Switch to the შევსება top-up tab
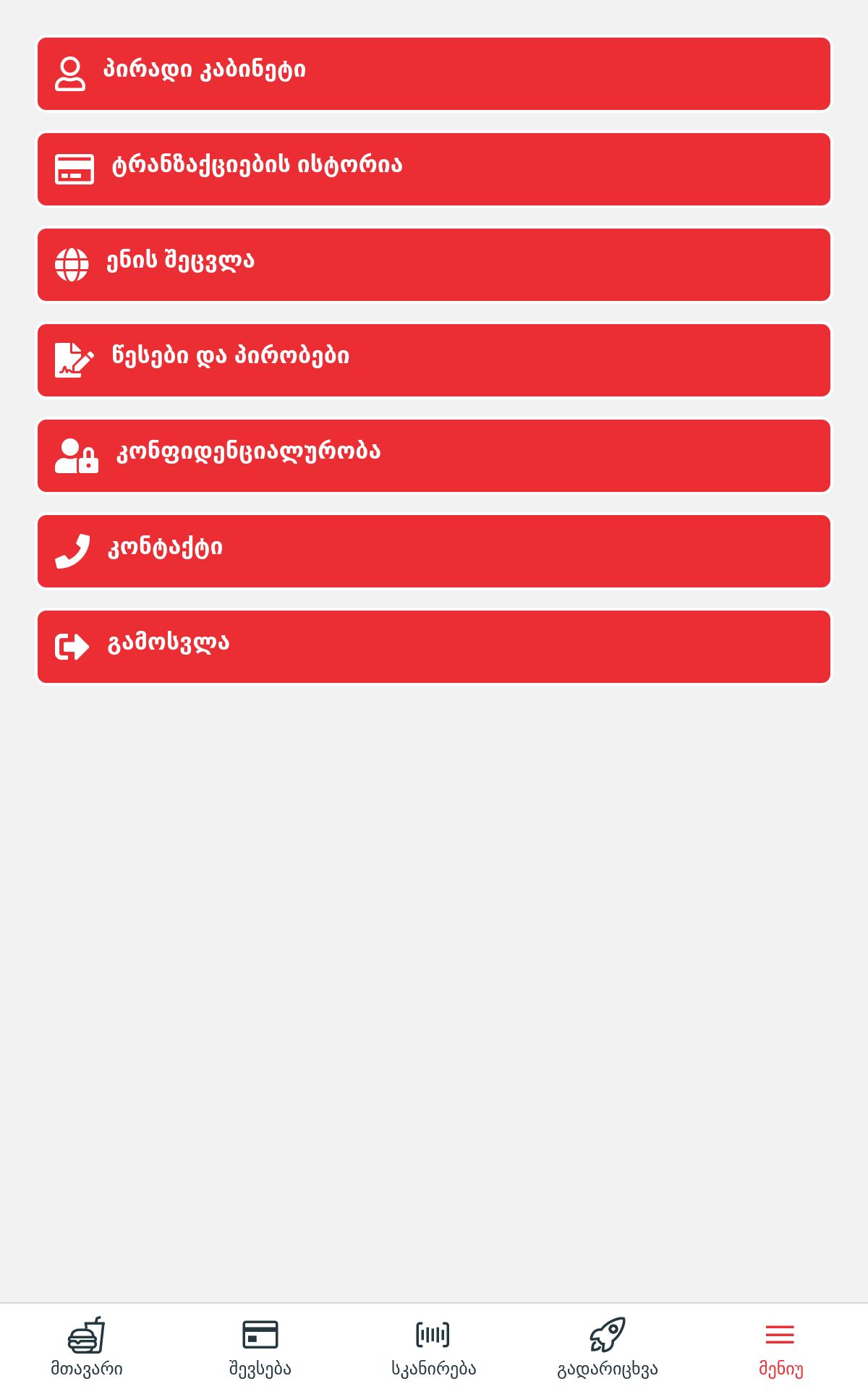Image resolution: width=868 pixels, height=1389 pixels. 260,1347
